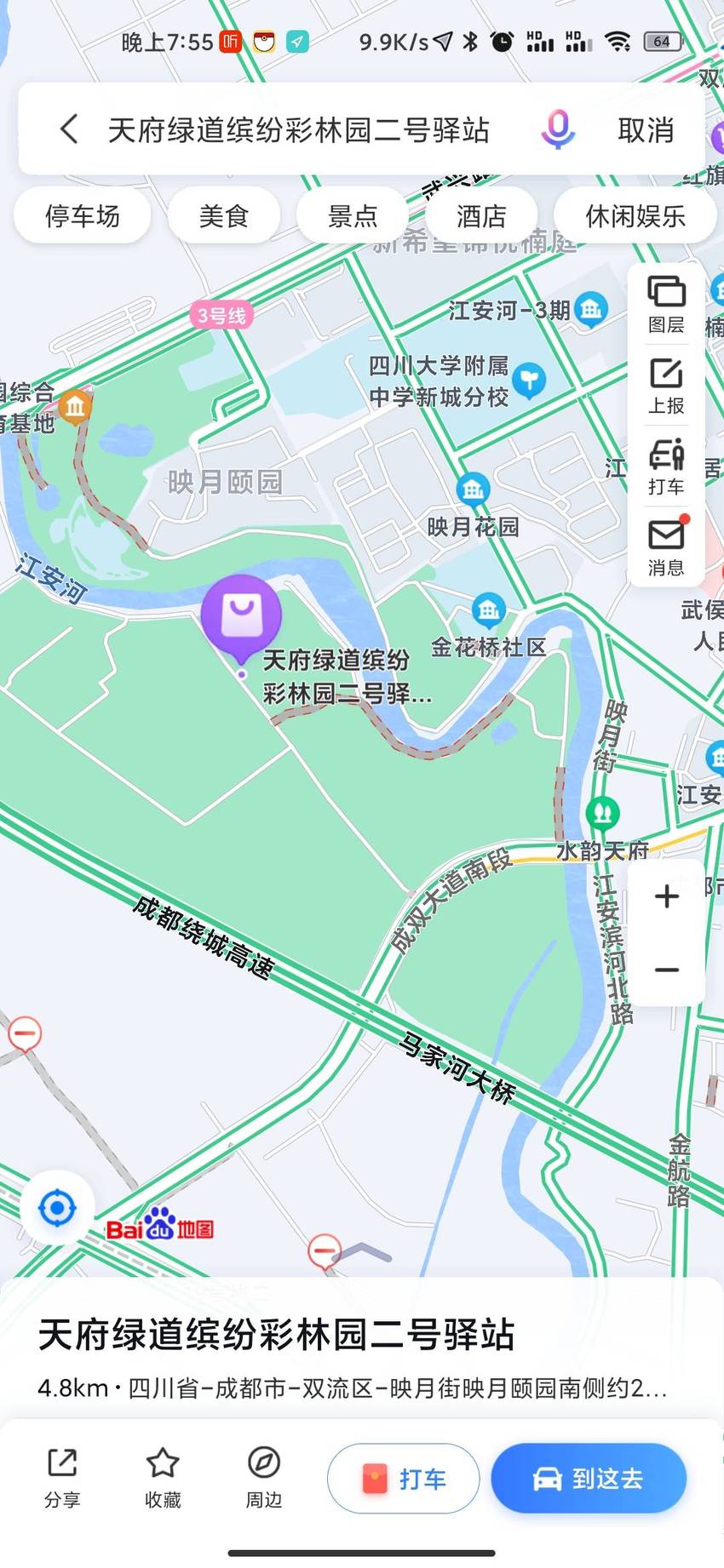The width and height of the screenshot is (724, 1568).
Task: Share this place with 分享
Action: 62,1478
